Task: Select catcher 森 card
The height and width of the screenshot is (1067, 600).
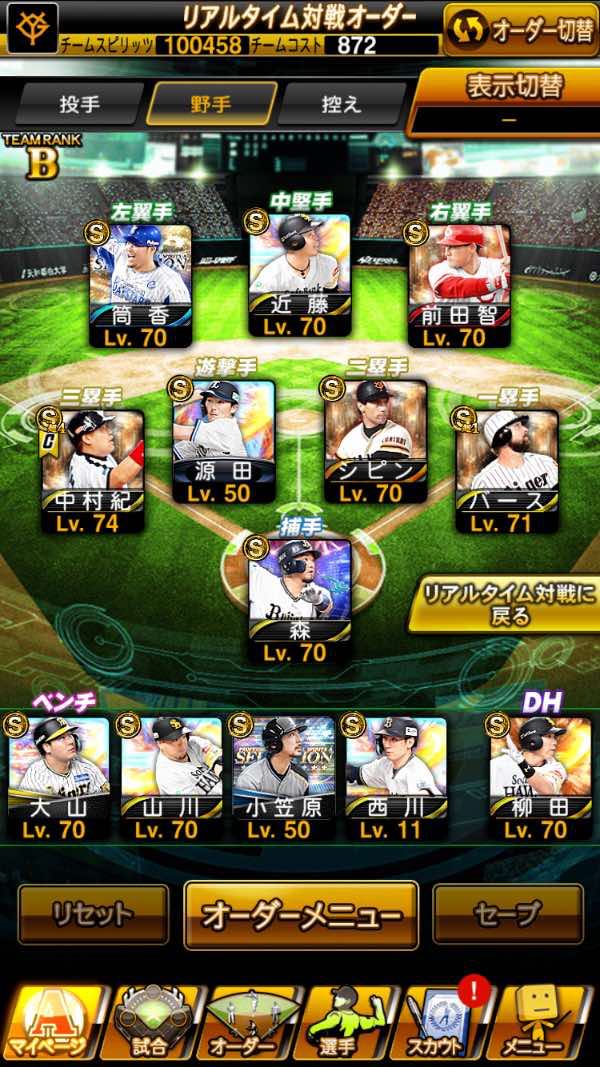Action: click(299, 602)
